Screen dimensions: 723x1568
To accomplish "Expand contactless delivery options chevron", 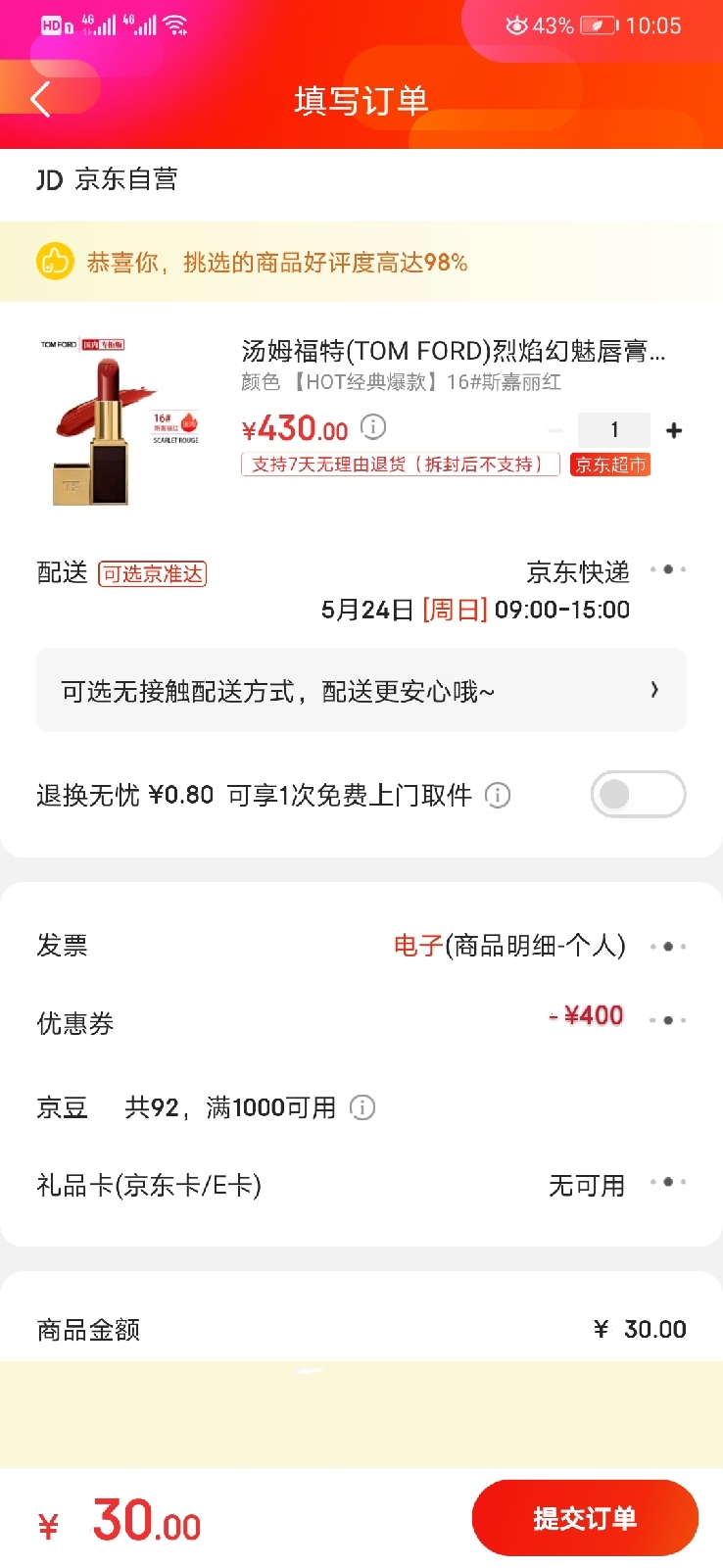I will click(x=653, y=690).
